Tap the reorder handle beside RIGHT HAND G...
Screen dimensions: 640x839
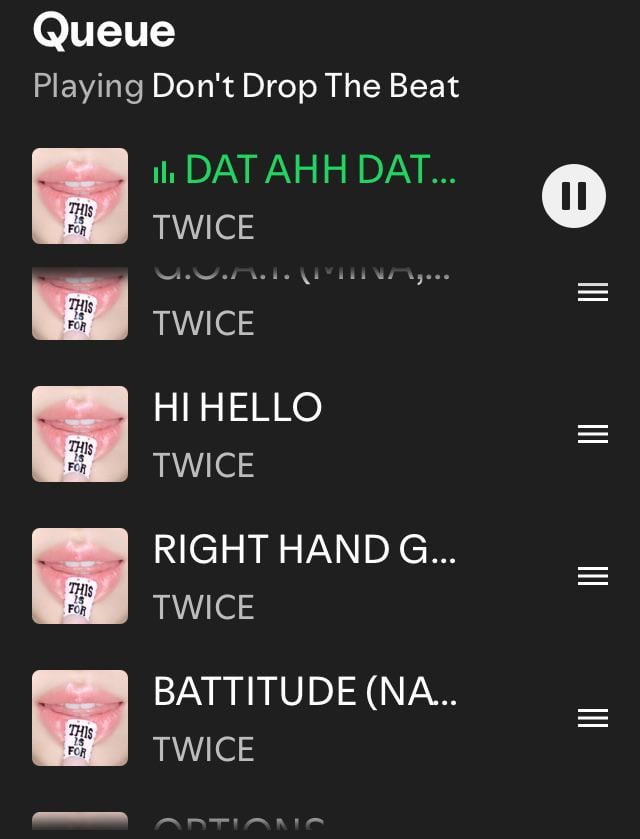click(x=593, y=576)
